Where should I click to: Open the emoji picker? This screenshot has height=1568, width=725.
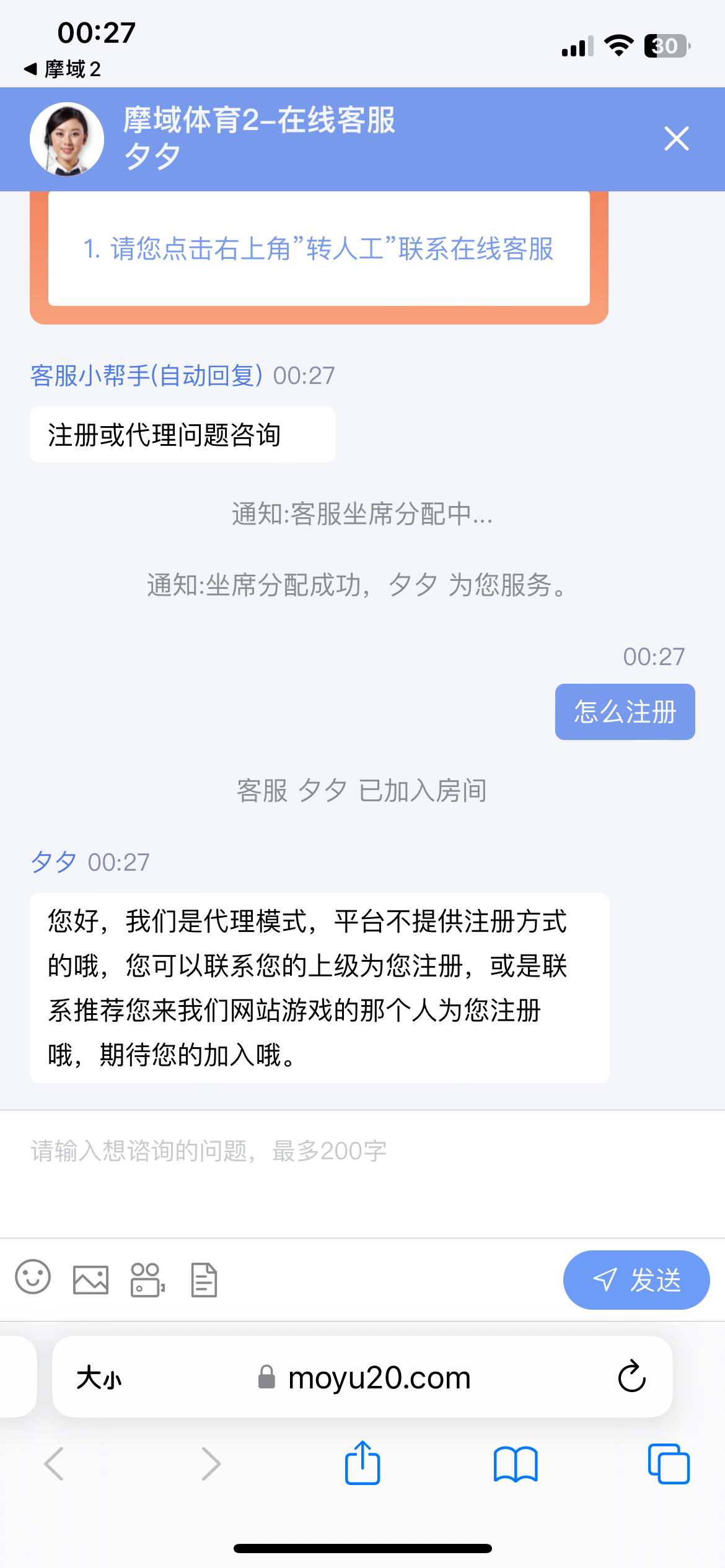(33, 1278)
